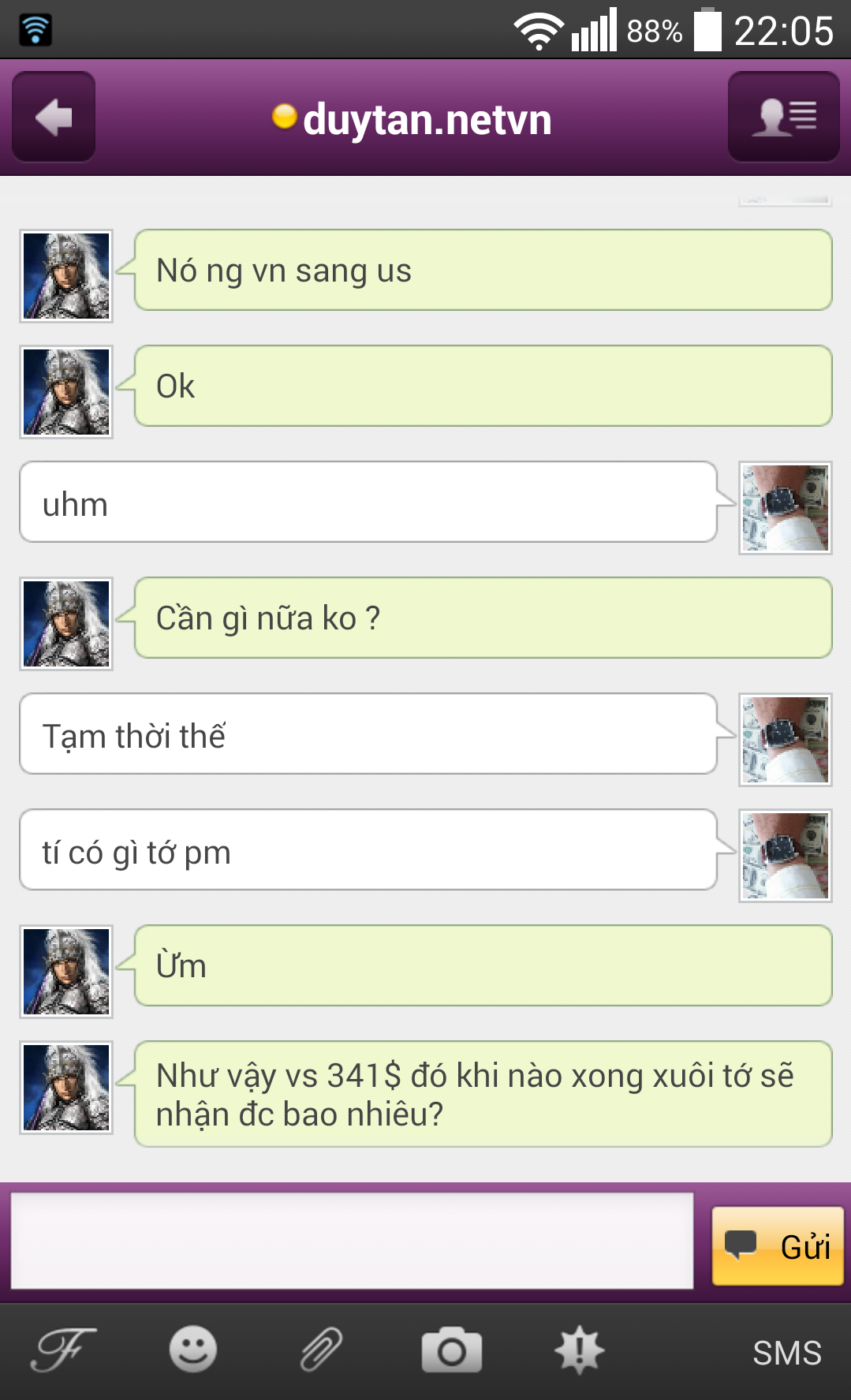
Task: Open the font style options
Action: (63, 1350)
